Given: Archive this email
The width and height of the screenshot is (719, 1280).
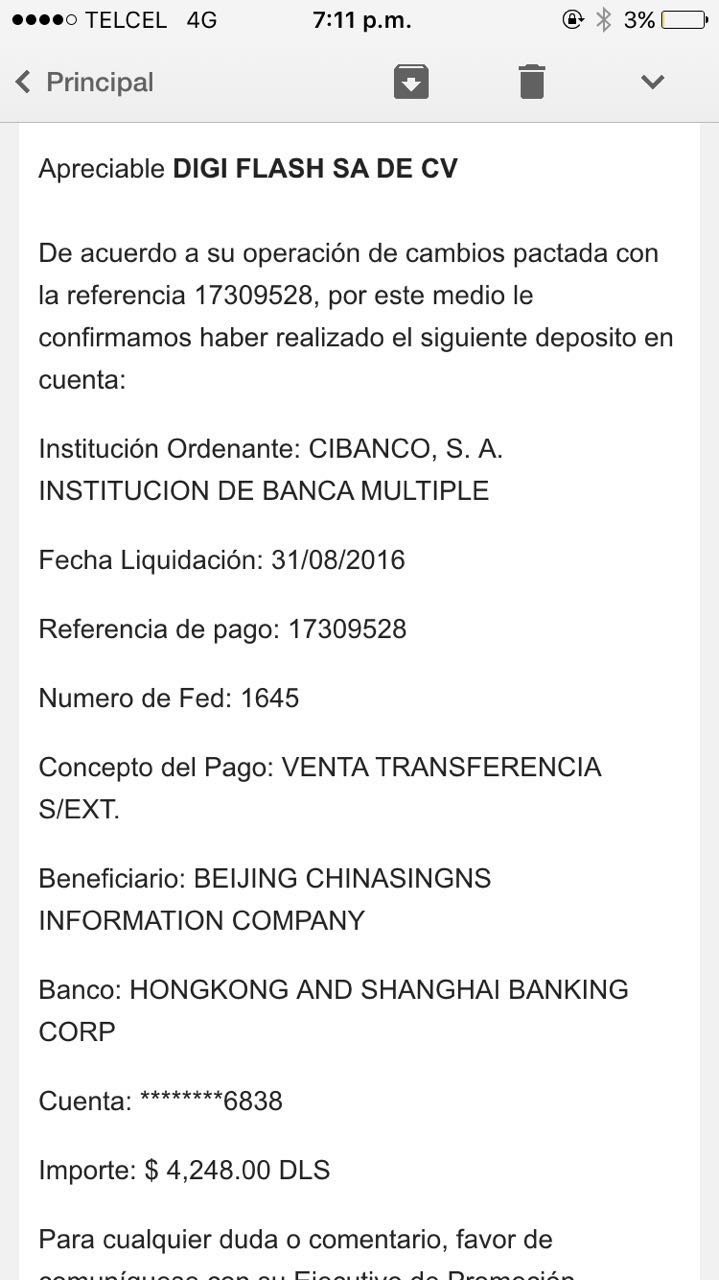Looking at the screenshot, I should coord(411,81).
